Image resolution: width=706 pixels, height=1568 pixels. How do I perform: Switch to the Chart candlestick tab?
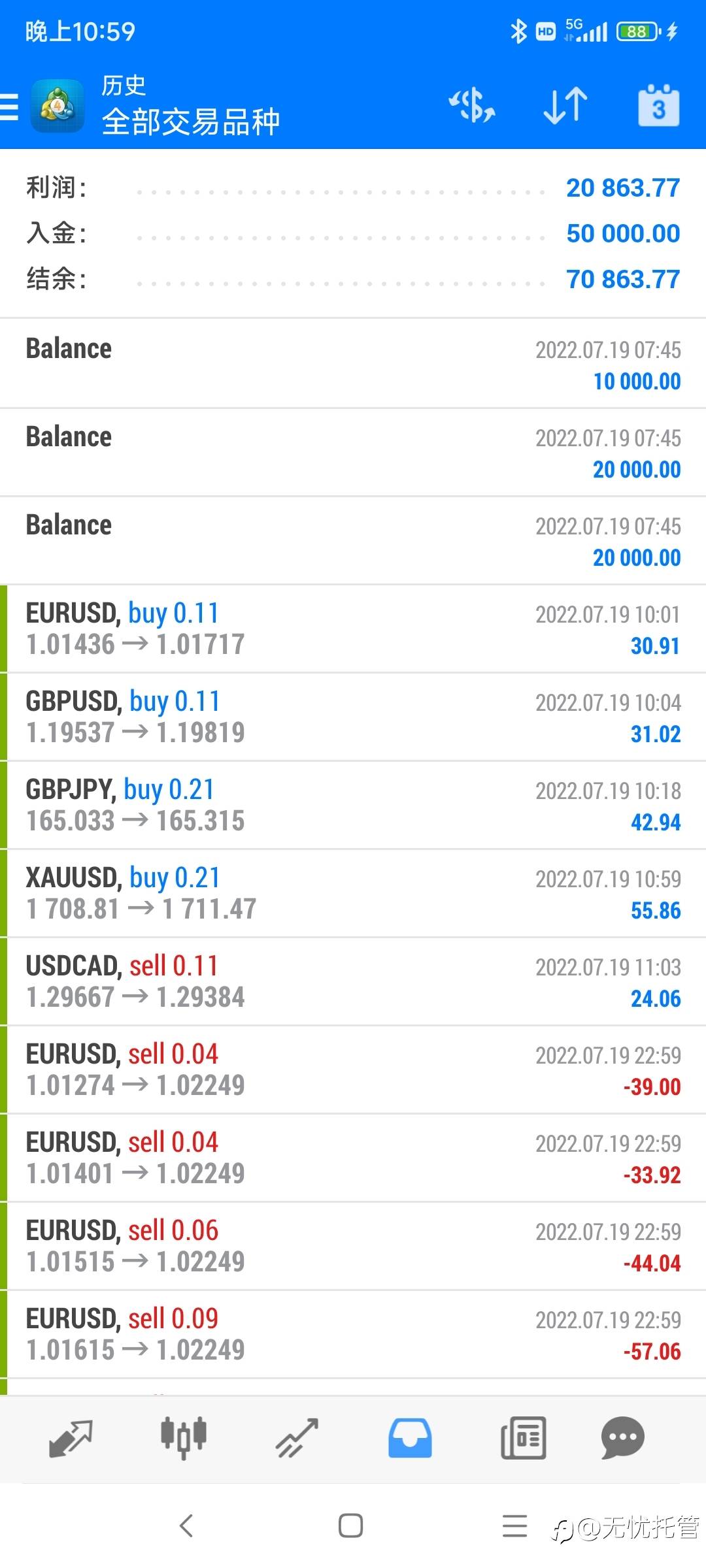pos(184,1438)
